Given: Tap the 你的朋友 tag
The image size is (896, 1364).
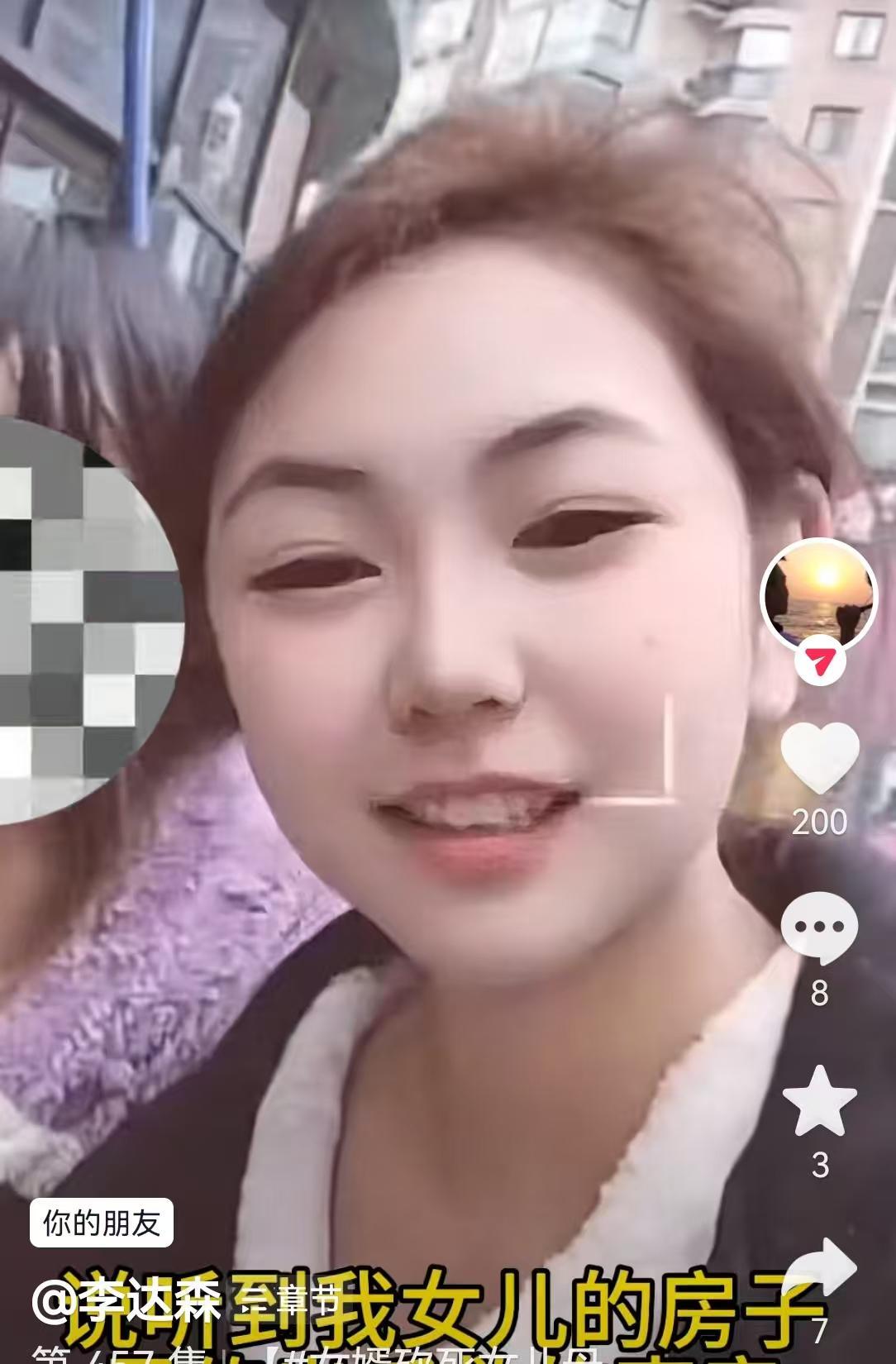Looking at the screenshot, I should point(102,1223).
